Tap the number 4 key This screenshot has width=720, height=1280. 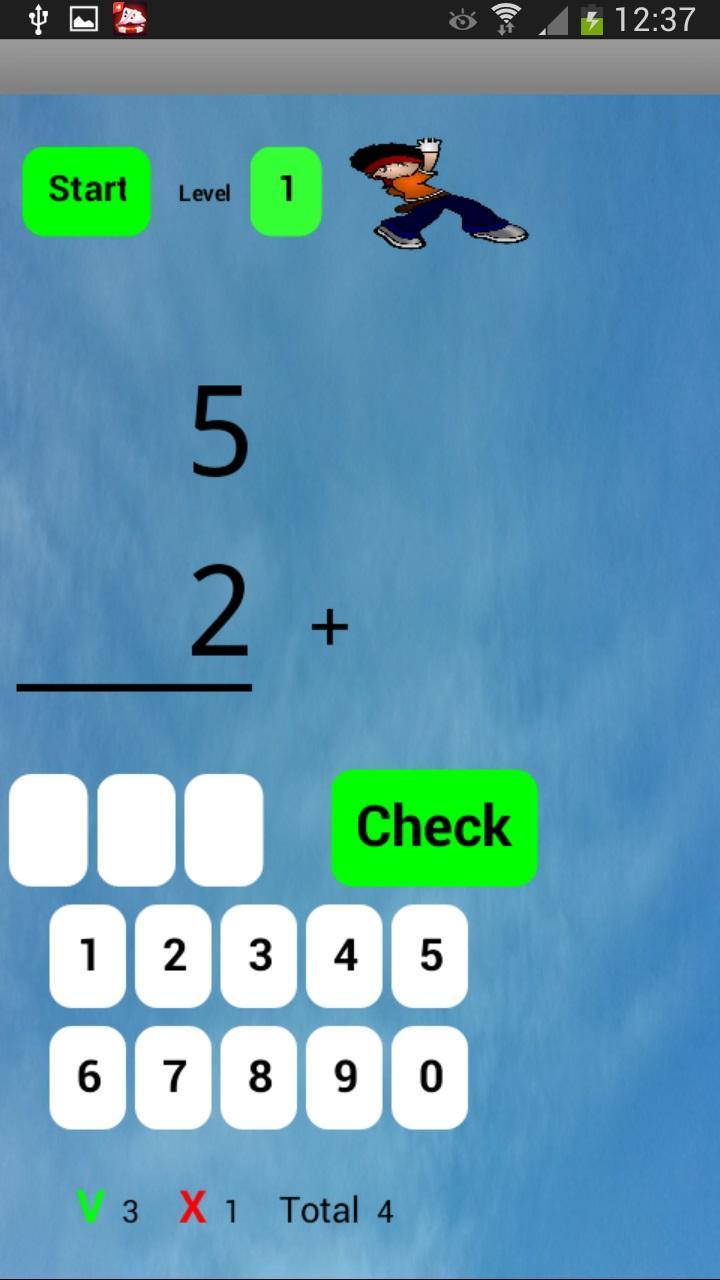(x=344, y=956)
